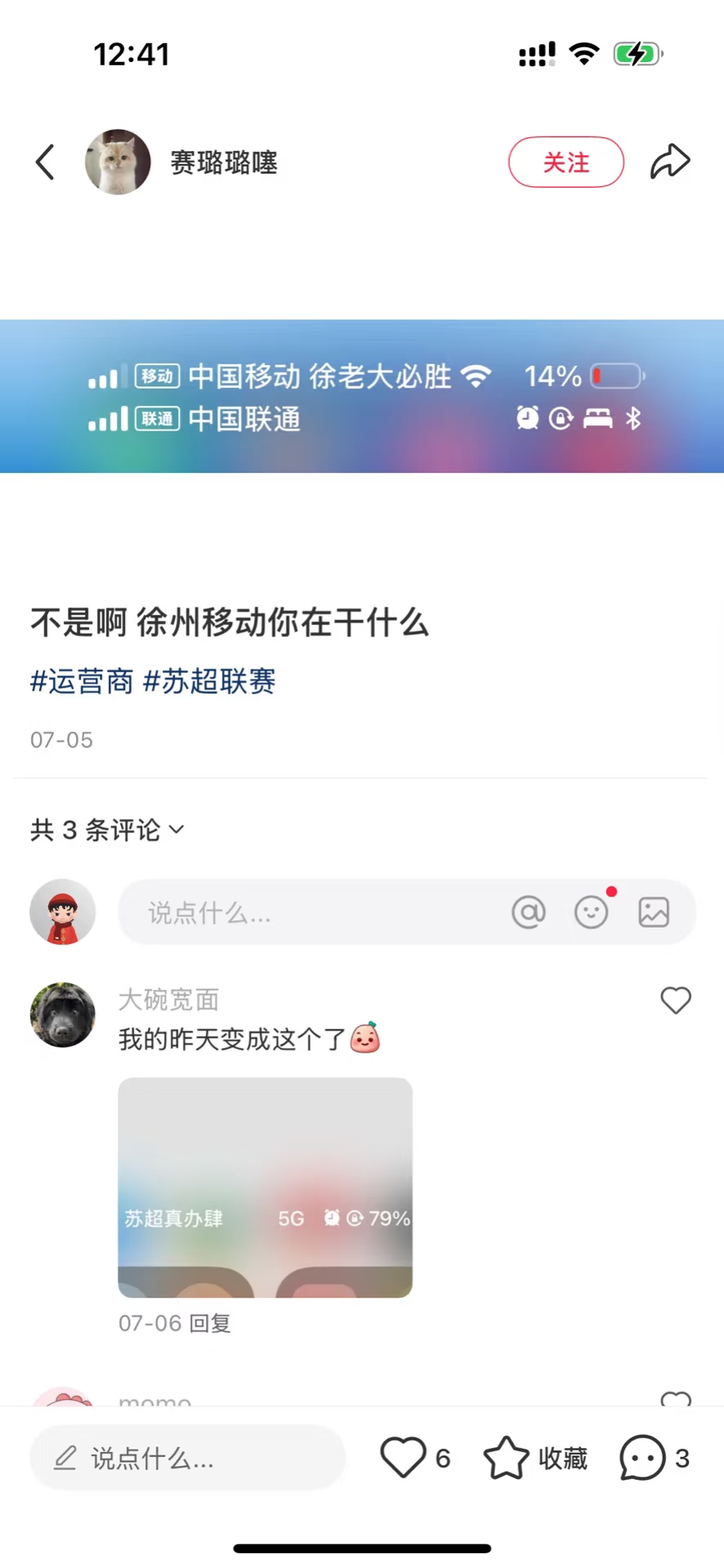Image resolution: width=724 pixels, height=1568 pixels.
Task: Attach an image to the comment
Action: point(654,912)
